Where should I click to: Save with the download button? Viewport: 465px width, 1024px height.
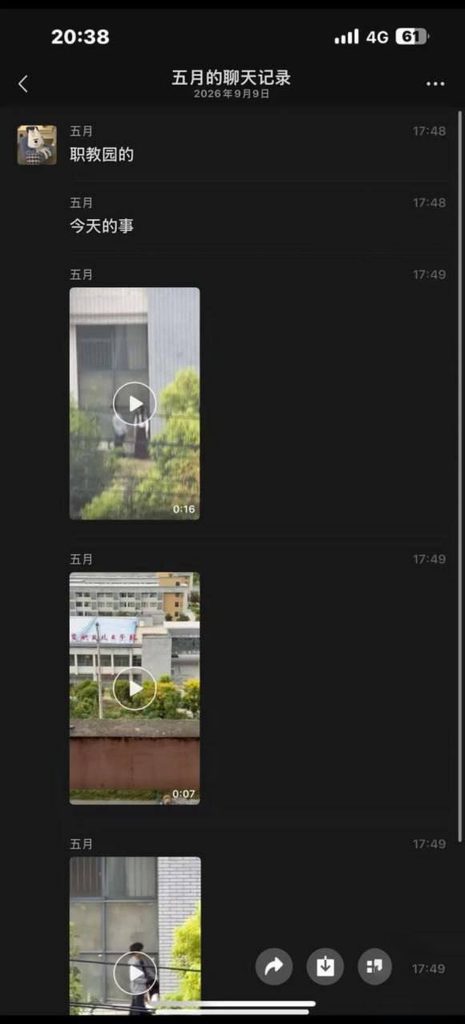pyautogui.click(x=325, y=967)
